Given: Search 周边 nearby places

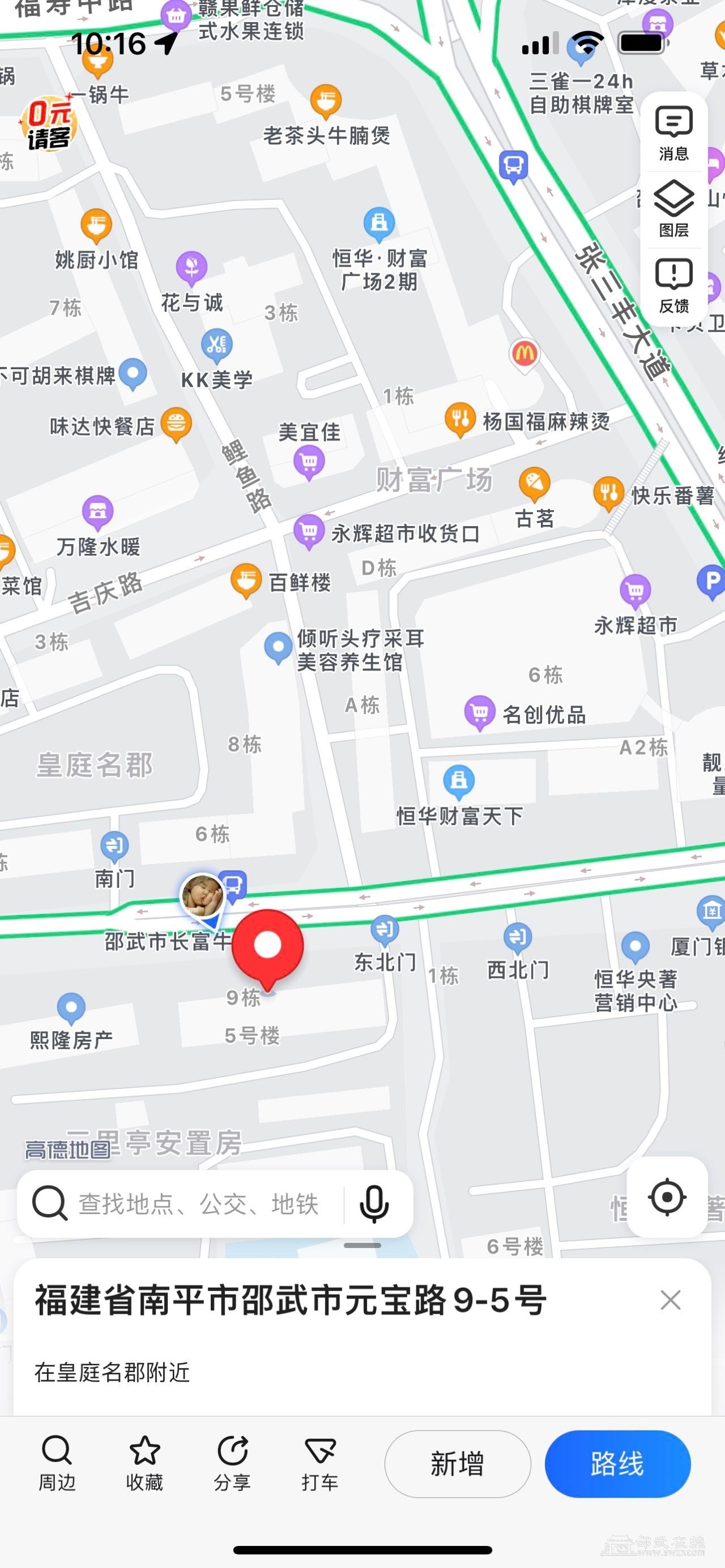Looking at the screenshot, I should tap(57, 1463).
